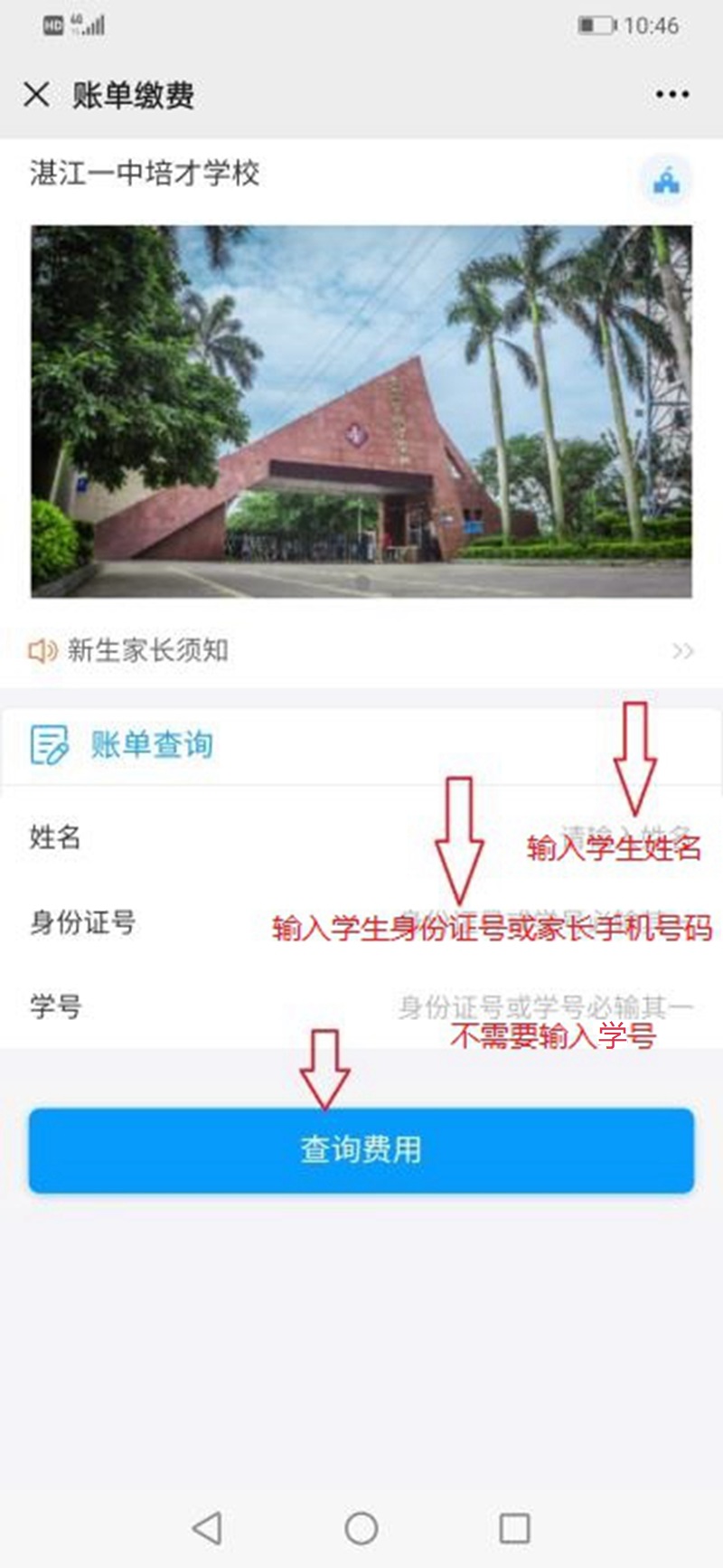Tap the school icon beside 湛江一中培才学校

[667, 180]
